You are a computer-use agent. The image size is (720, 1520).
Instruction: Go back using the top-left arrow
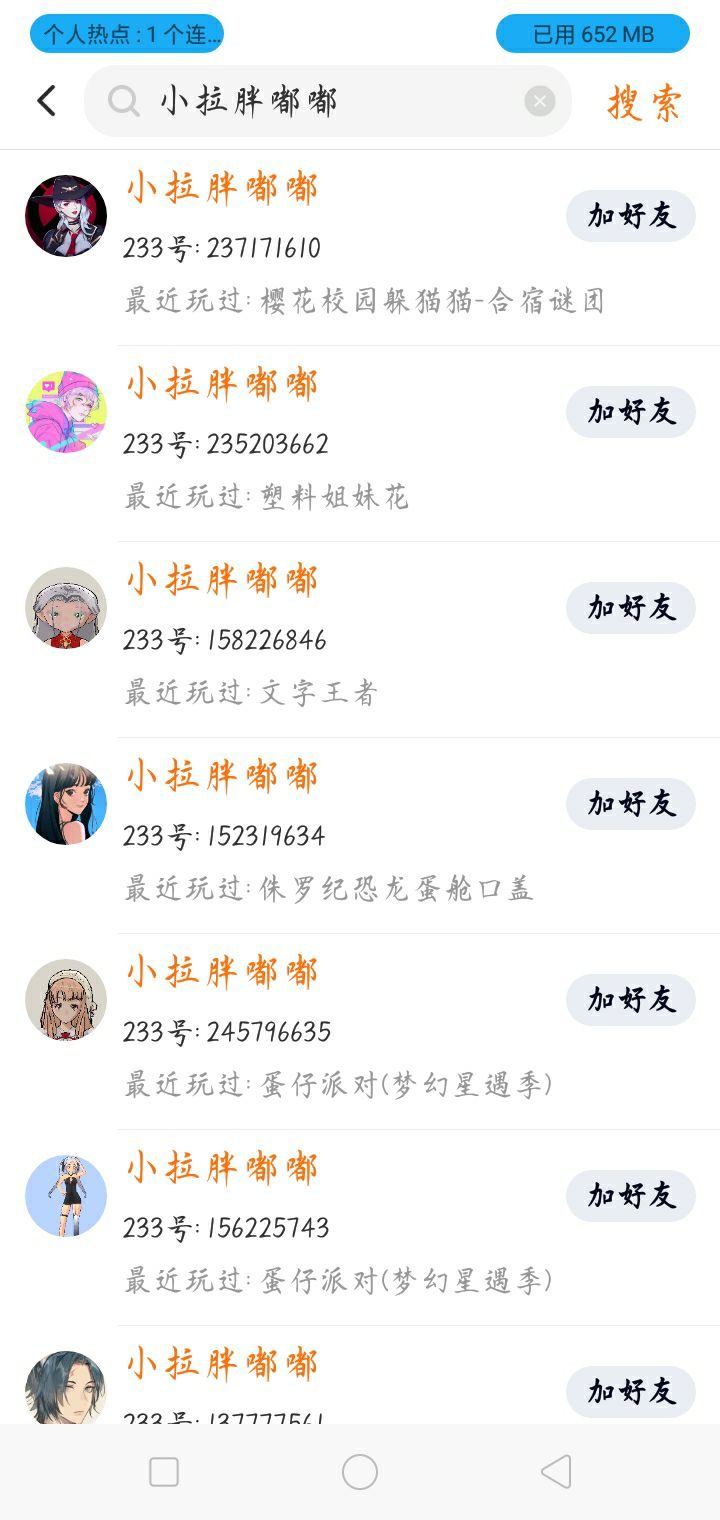click(46, 101)
